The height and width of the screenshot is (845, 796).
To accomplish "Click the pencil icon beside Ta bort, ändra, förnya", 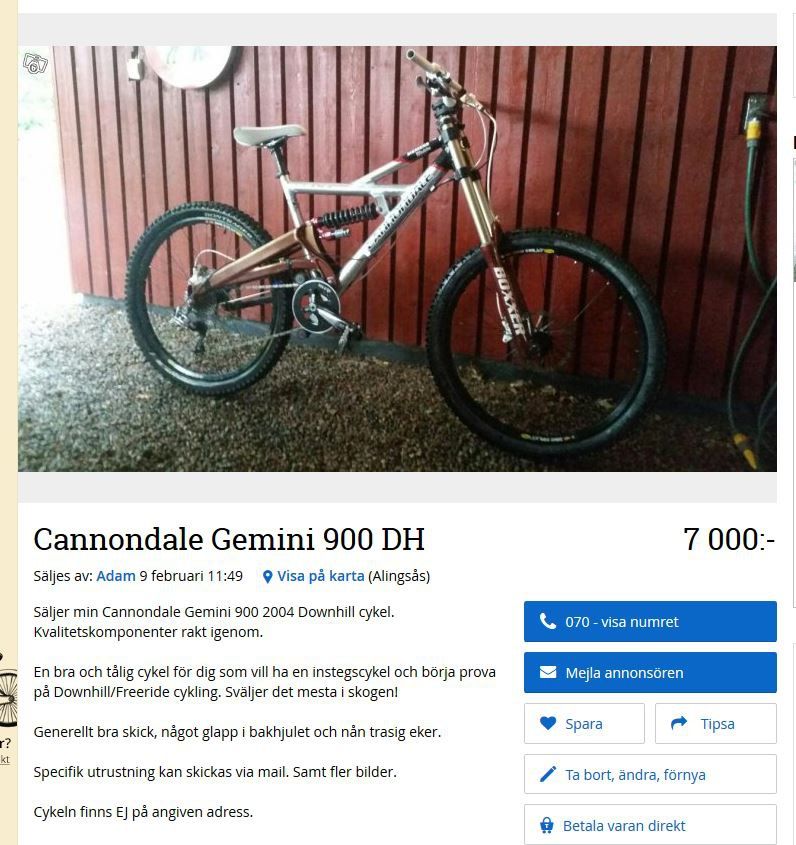I will pos(547,774).
